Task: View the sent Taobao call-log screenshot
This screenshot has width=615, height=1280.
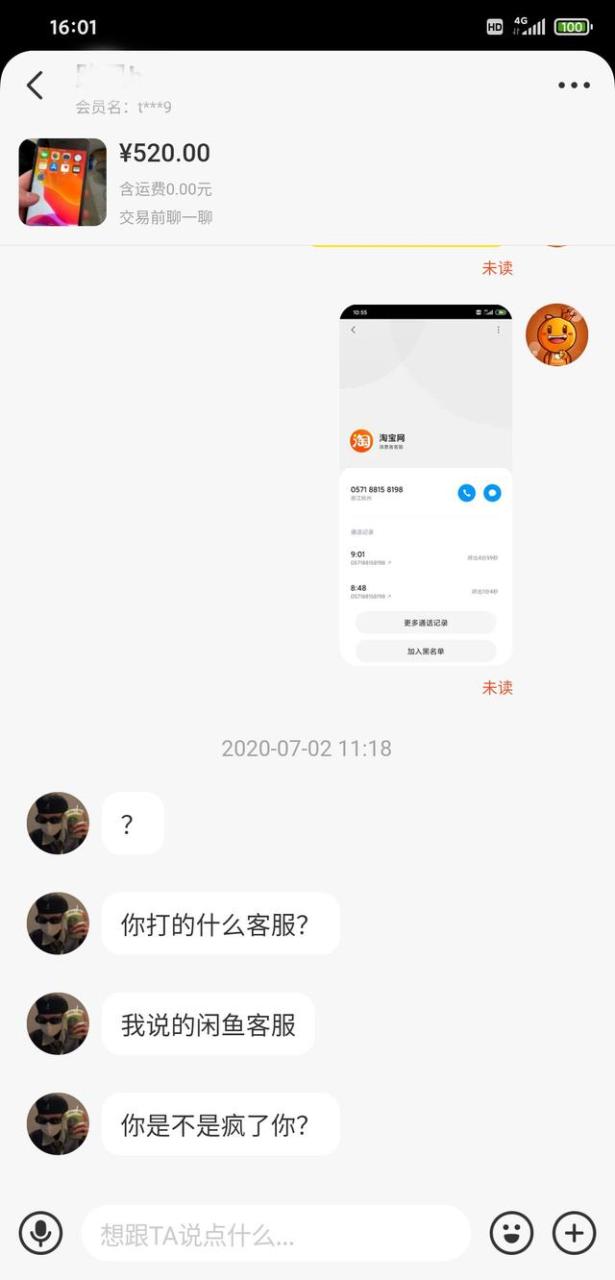Action: [425, 485]
